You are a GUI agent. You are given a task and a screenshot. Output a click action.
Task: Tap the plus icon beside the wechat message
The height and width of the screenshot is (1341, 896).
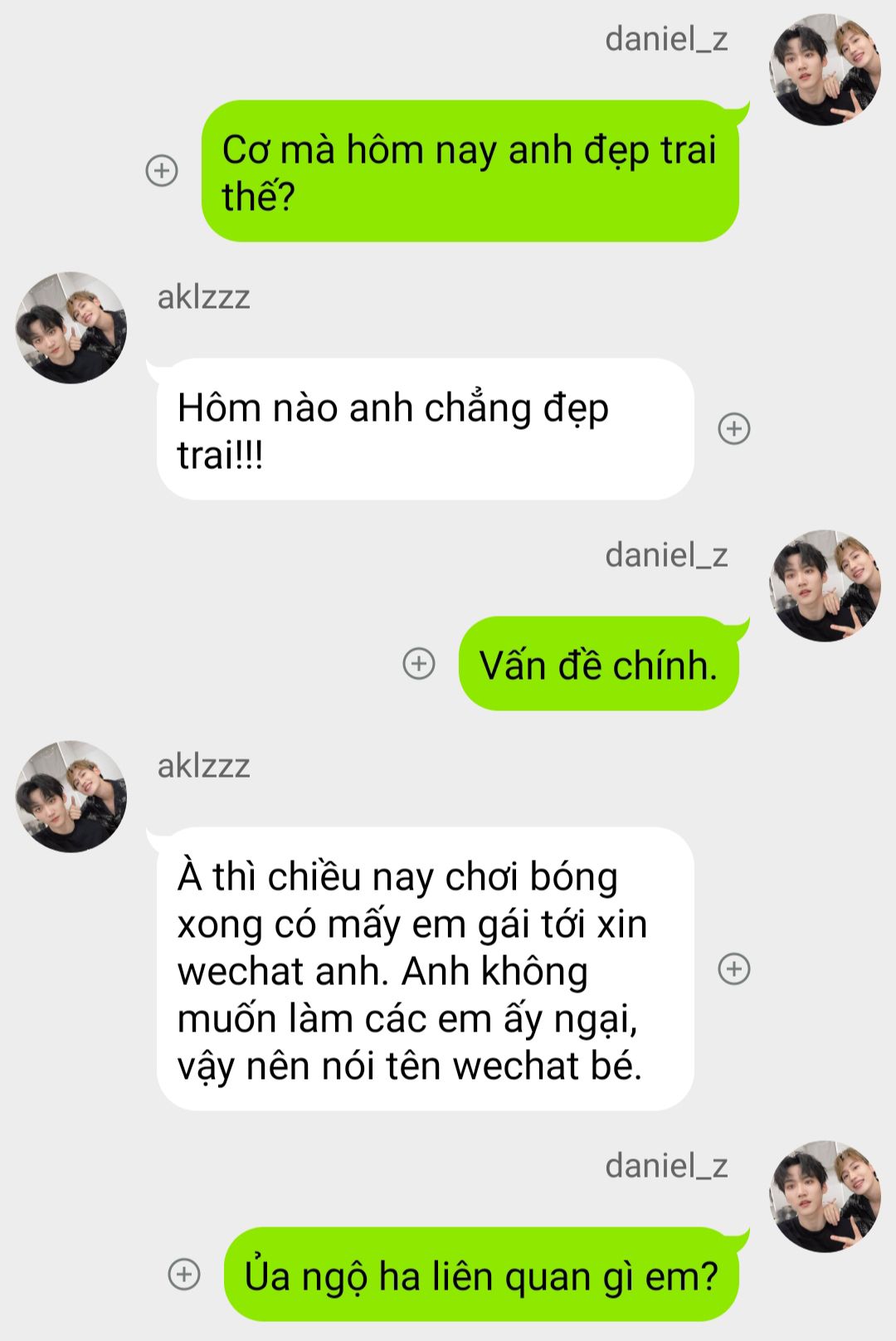(733, 968)
